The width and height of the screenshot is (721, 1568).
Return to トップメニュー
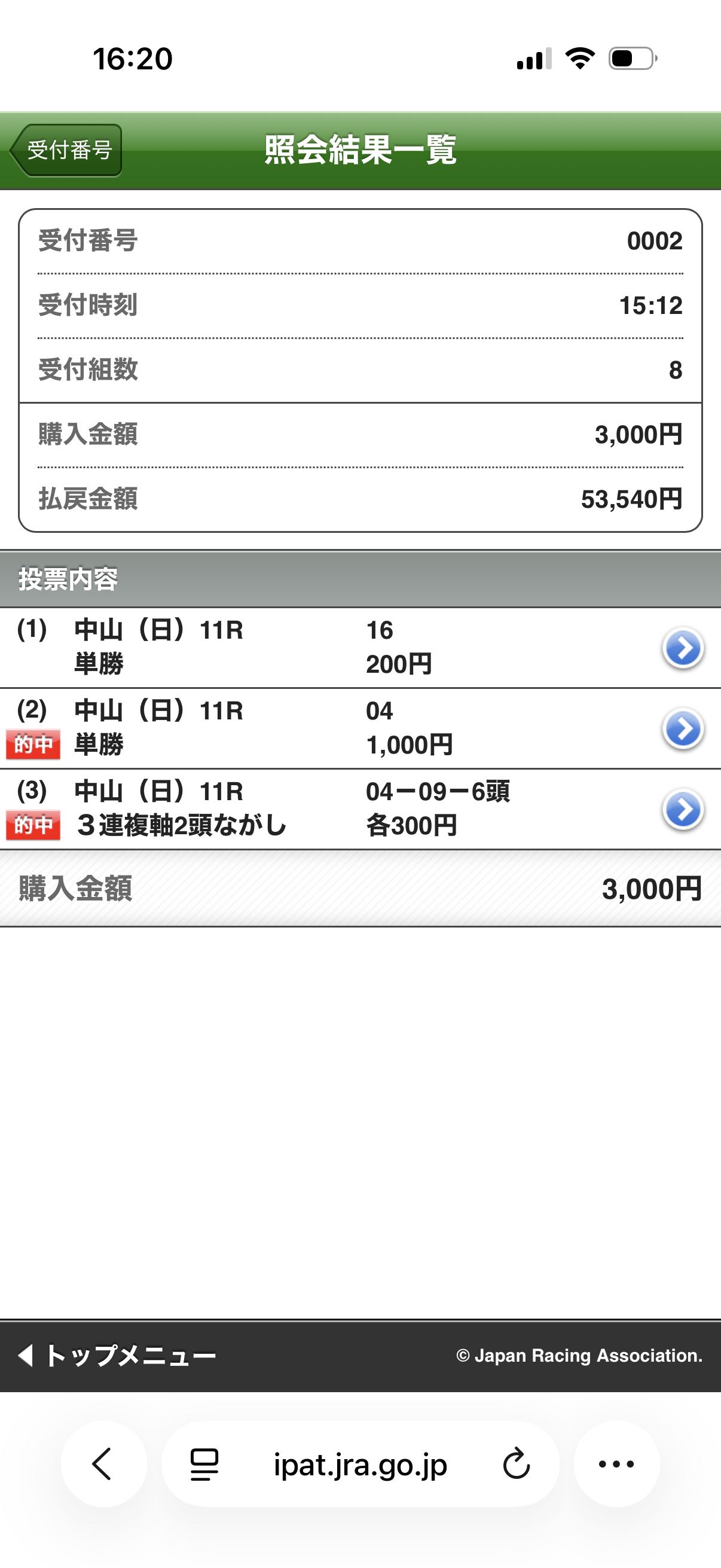point(117,1356)
